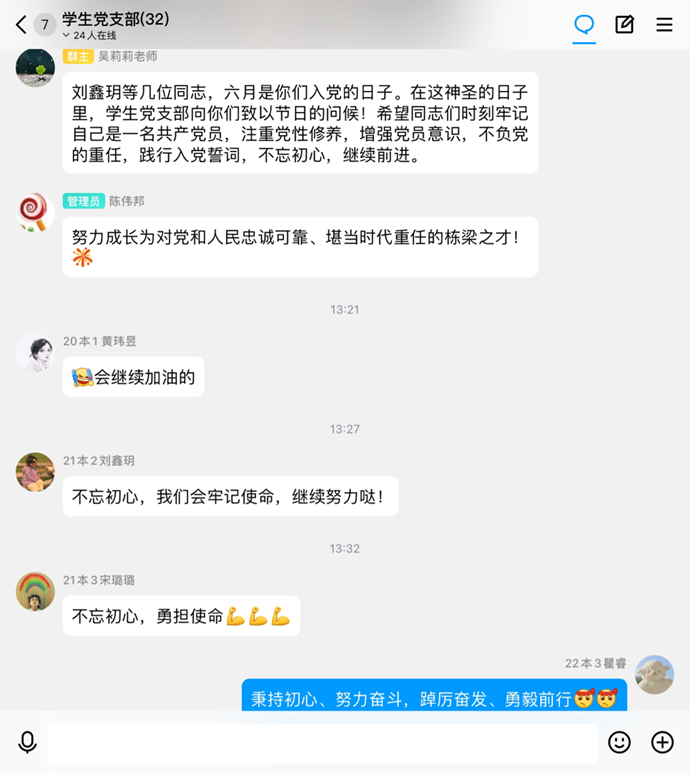Open 宋璐璐's avatar profile
690x774 pixels.
click(35, 591)
